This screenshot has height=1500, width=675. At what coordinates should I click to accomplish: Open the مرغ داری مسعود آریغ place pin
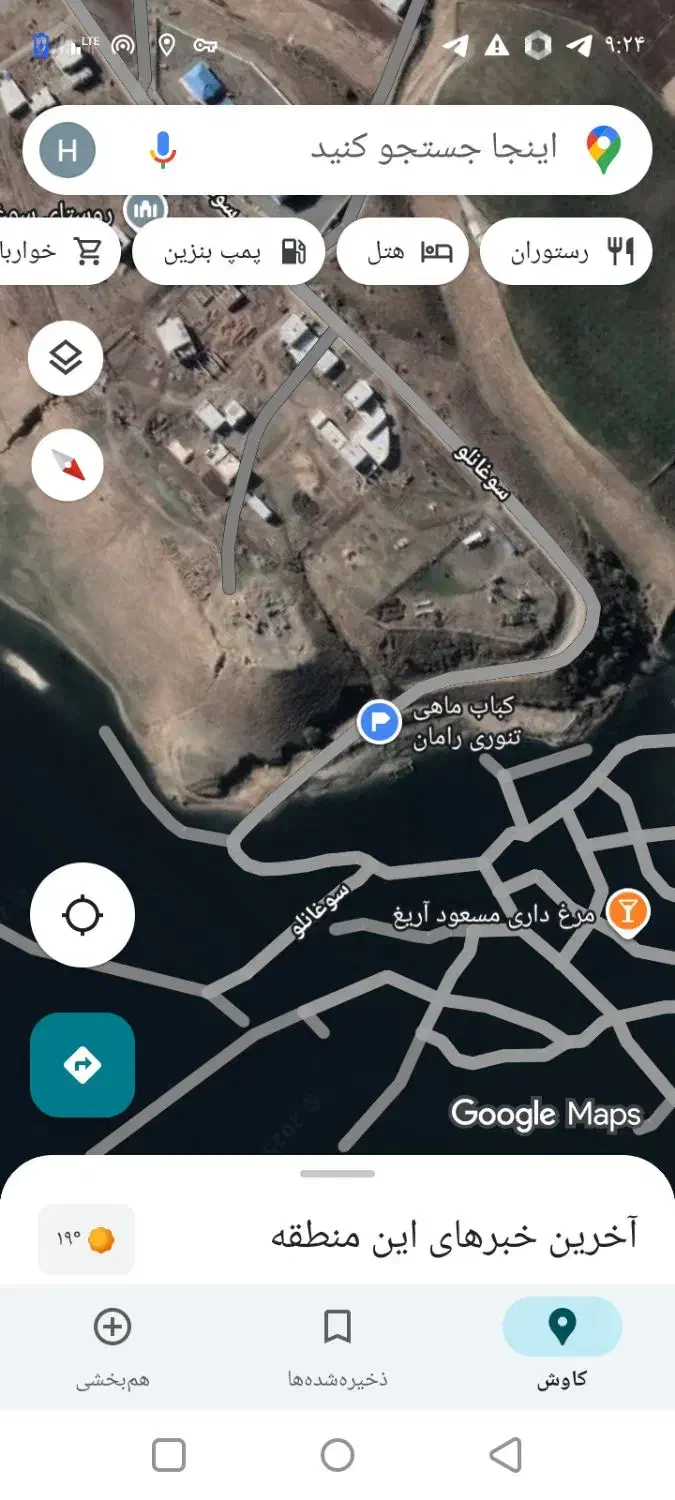coord(628,911)
